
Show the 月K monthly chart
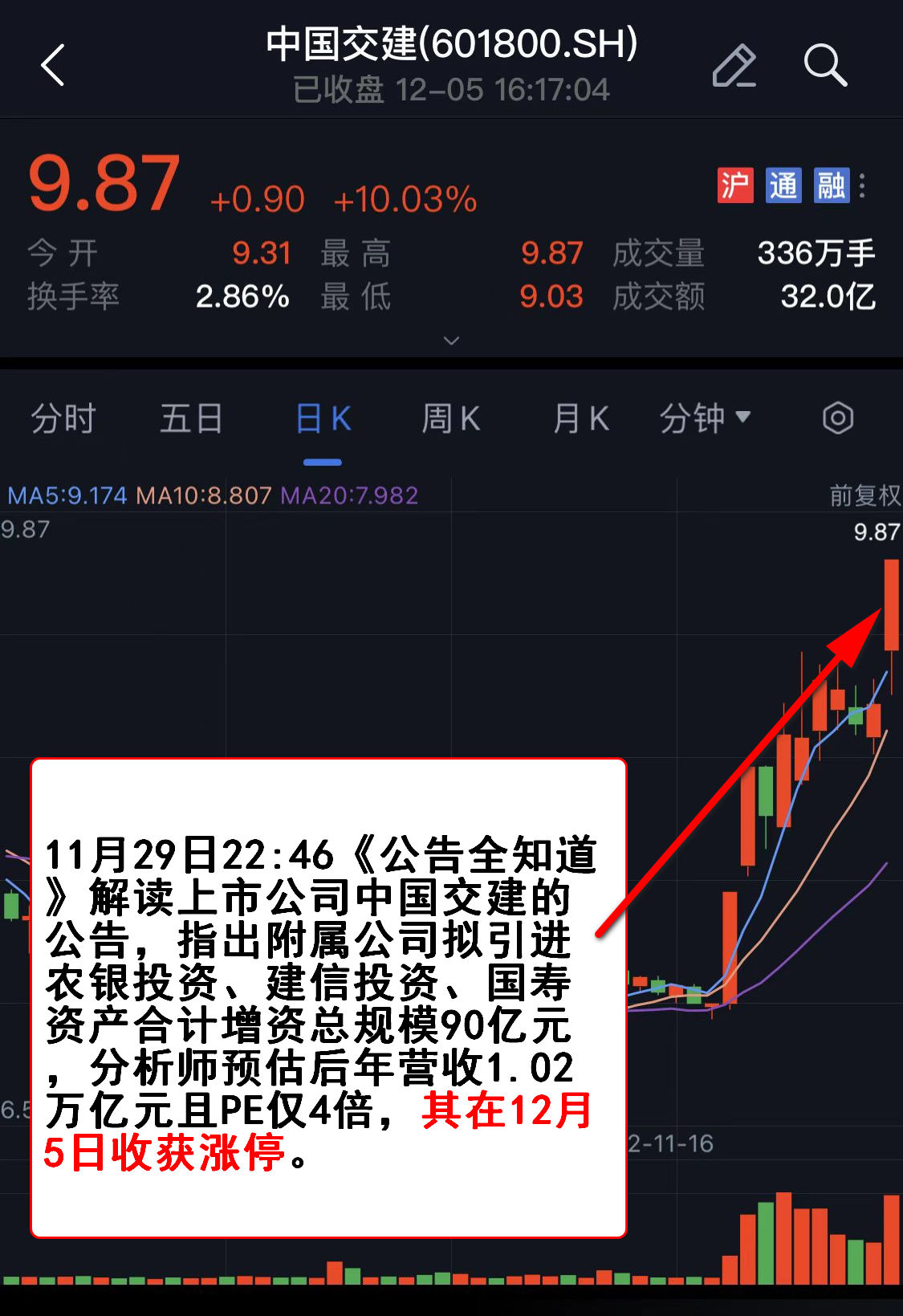[x=580, y=418]
